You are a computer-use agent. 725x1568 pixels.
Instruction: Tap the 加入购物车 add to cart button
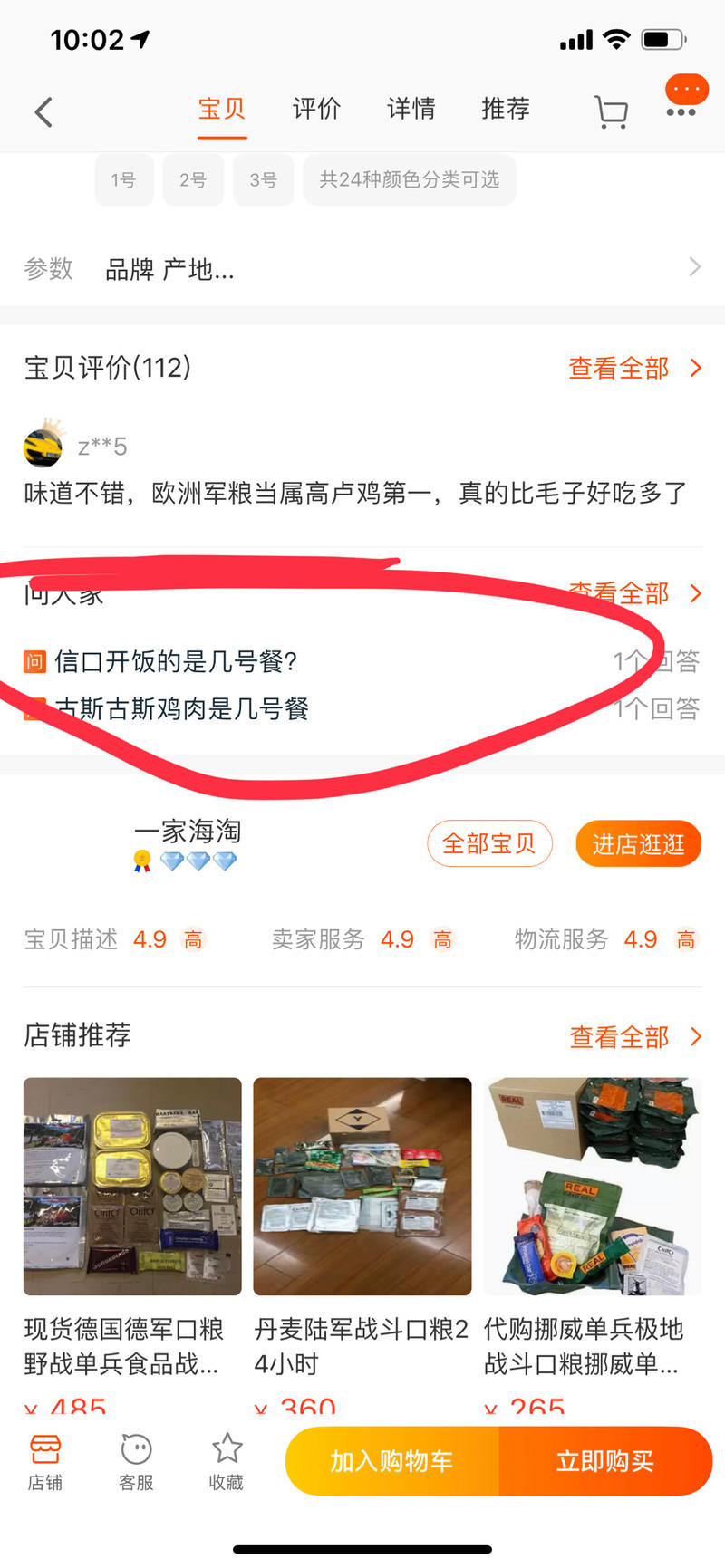[391, 1460]
